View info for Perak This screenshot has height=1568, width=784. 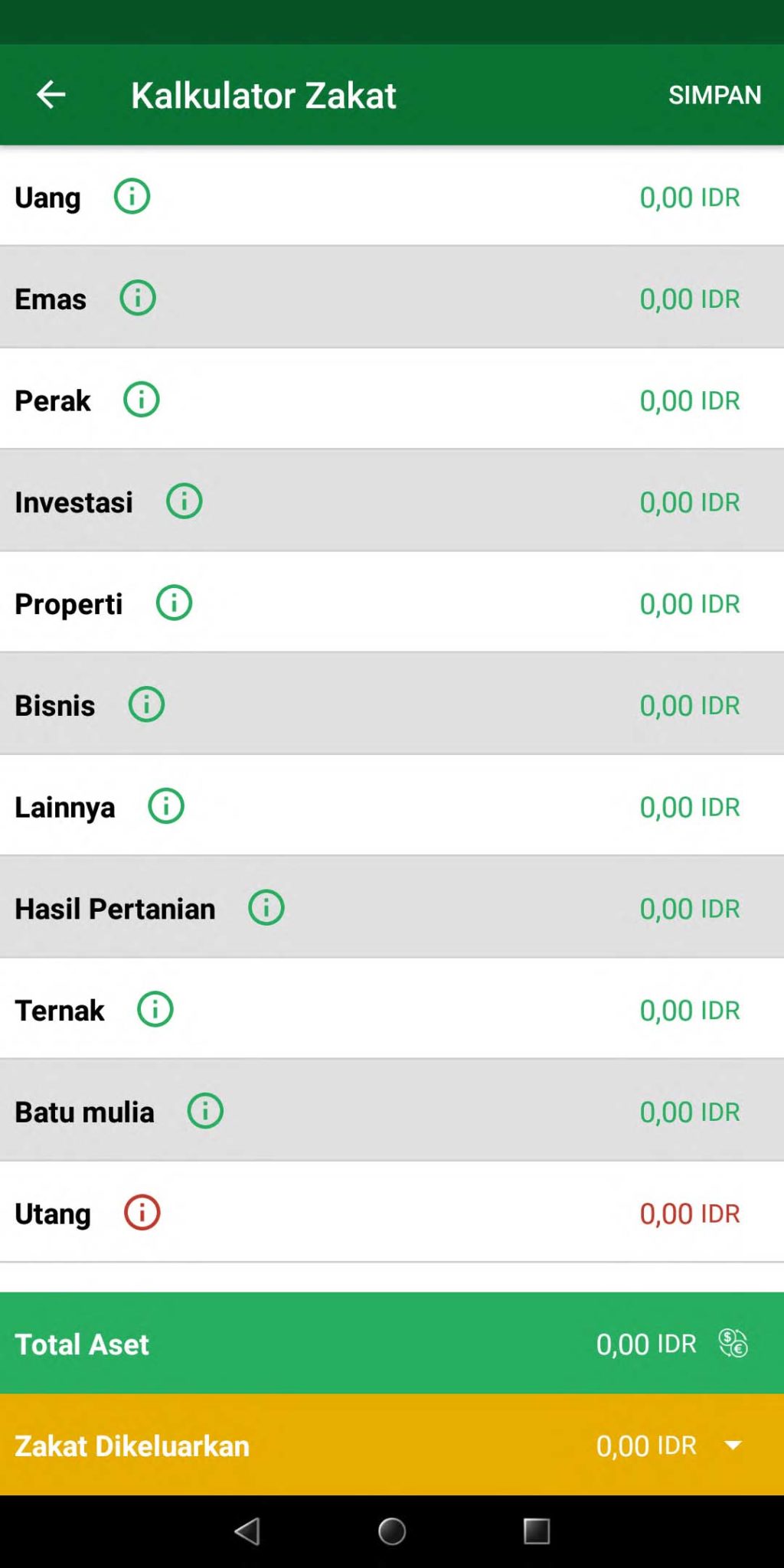tap(142, 400)
